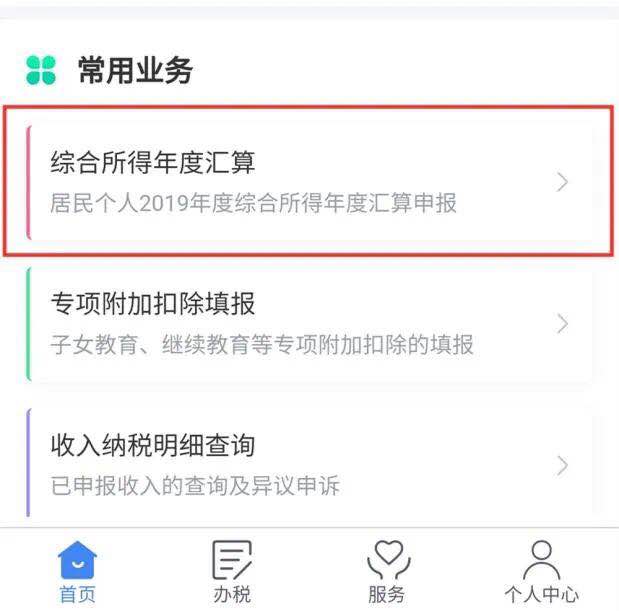Switch to the 办税 tab

click(x=232, y=572)
